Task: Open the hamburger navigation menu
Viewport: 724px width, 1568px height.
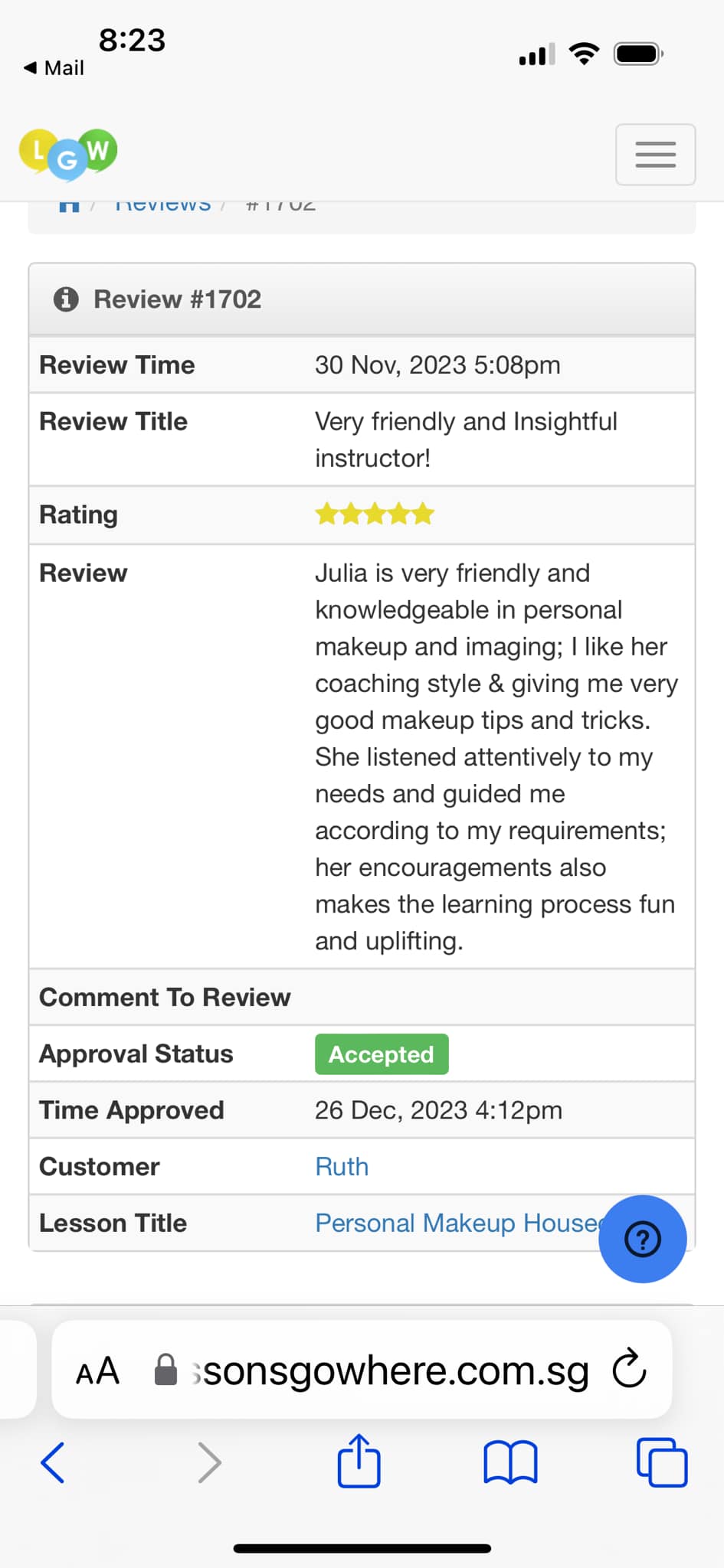Action: coord(655,154)
